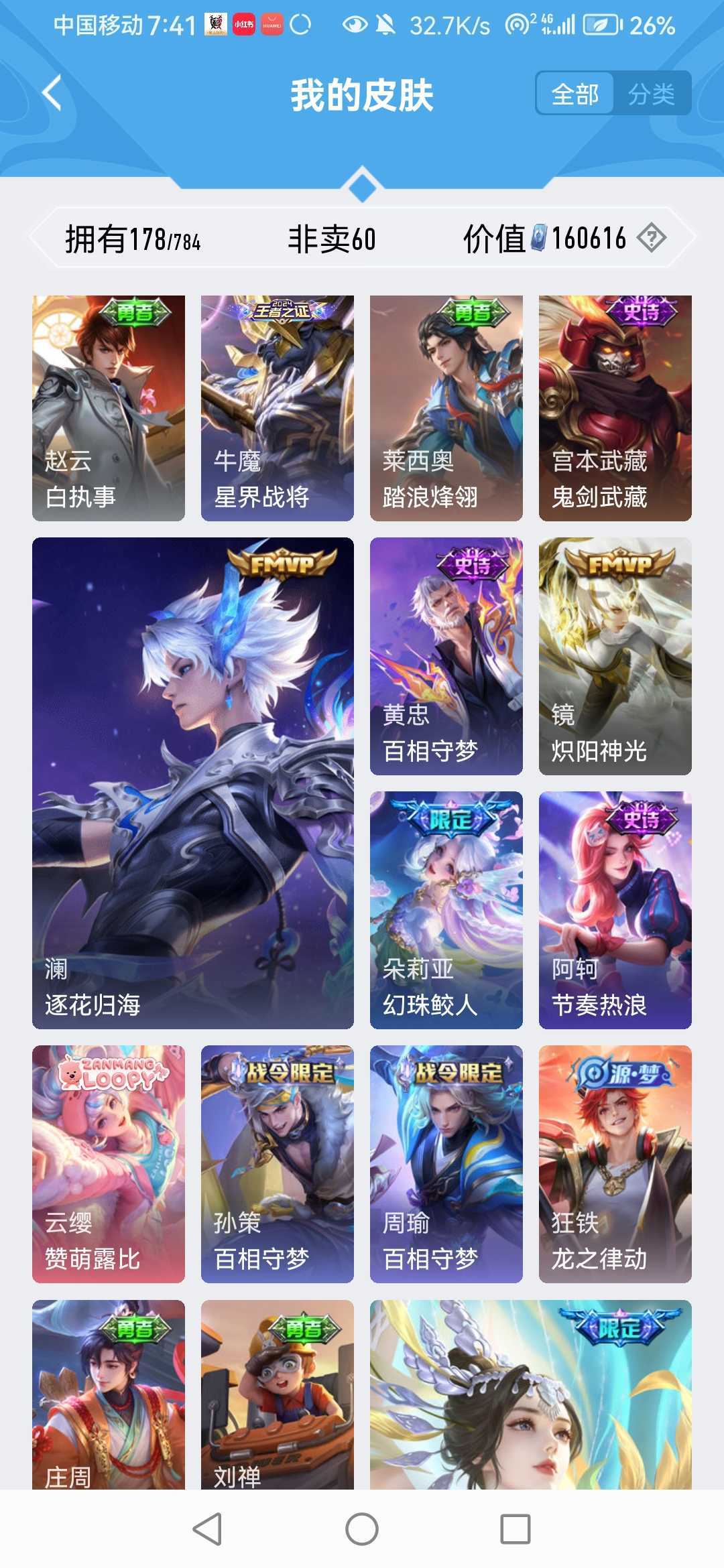Select the 全部 segment

[x=575, y=94]
